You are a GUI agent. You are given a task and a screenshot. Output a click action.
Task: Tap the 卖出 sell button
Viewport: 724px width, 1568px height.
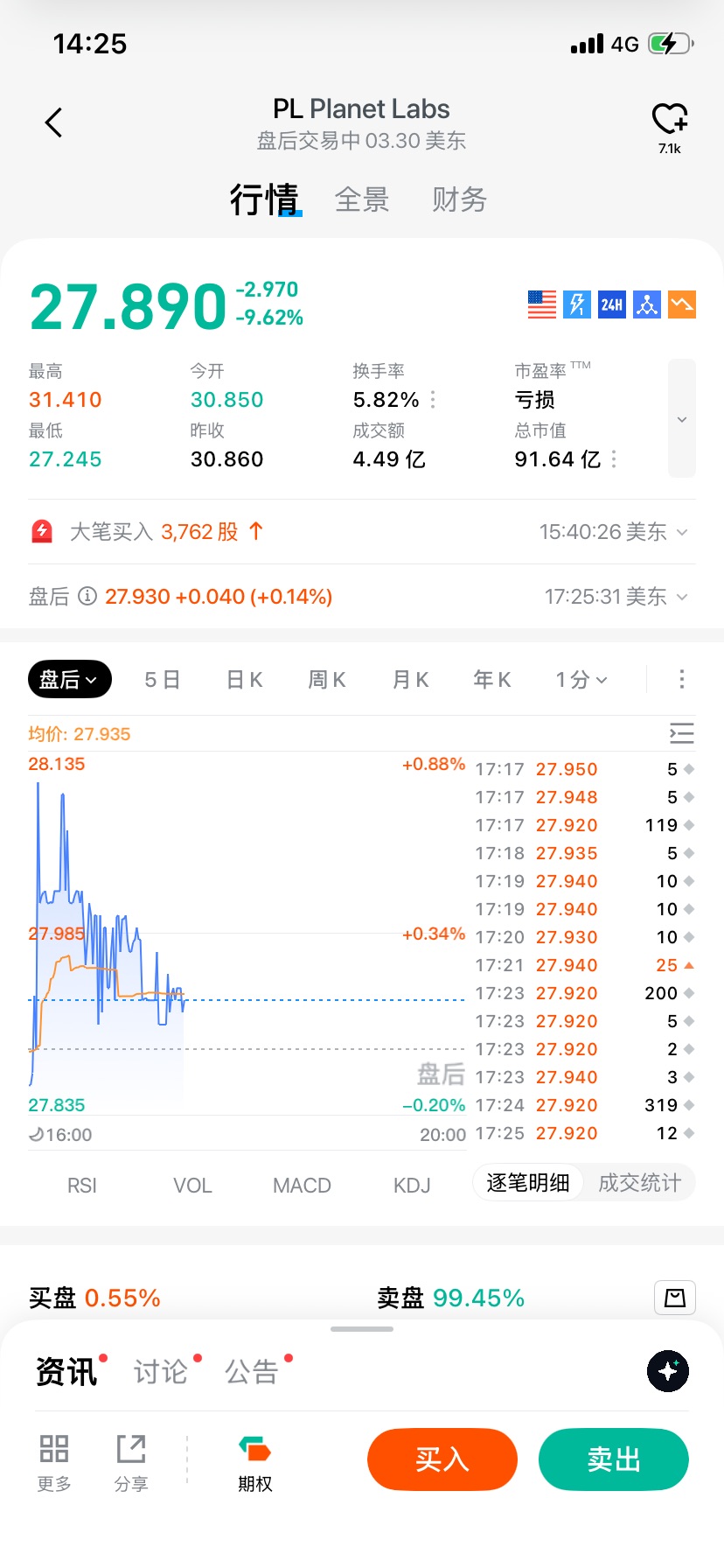[x=614, y=1459]
